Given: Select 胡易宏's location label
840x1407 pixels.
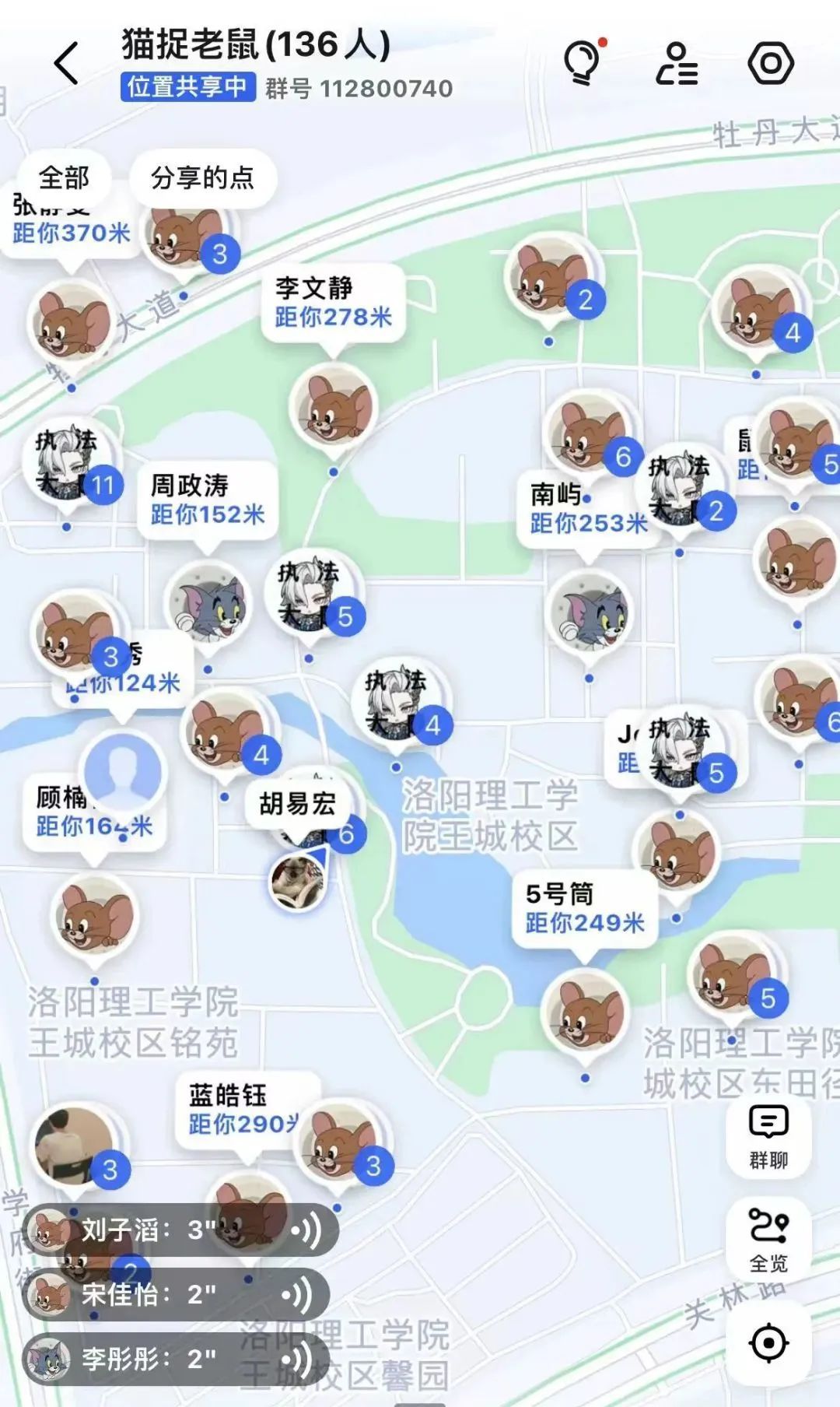Looking at the screenshot, I should coord(297,804).
